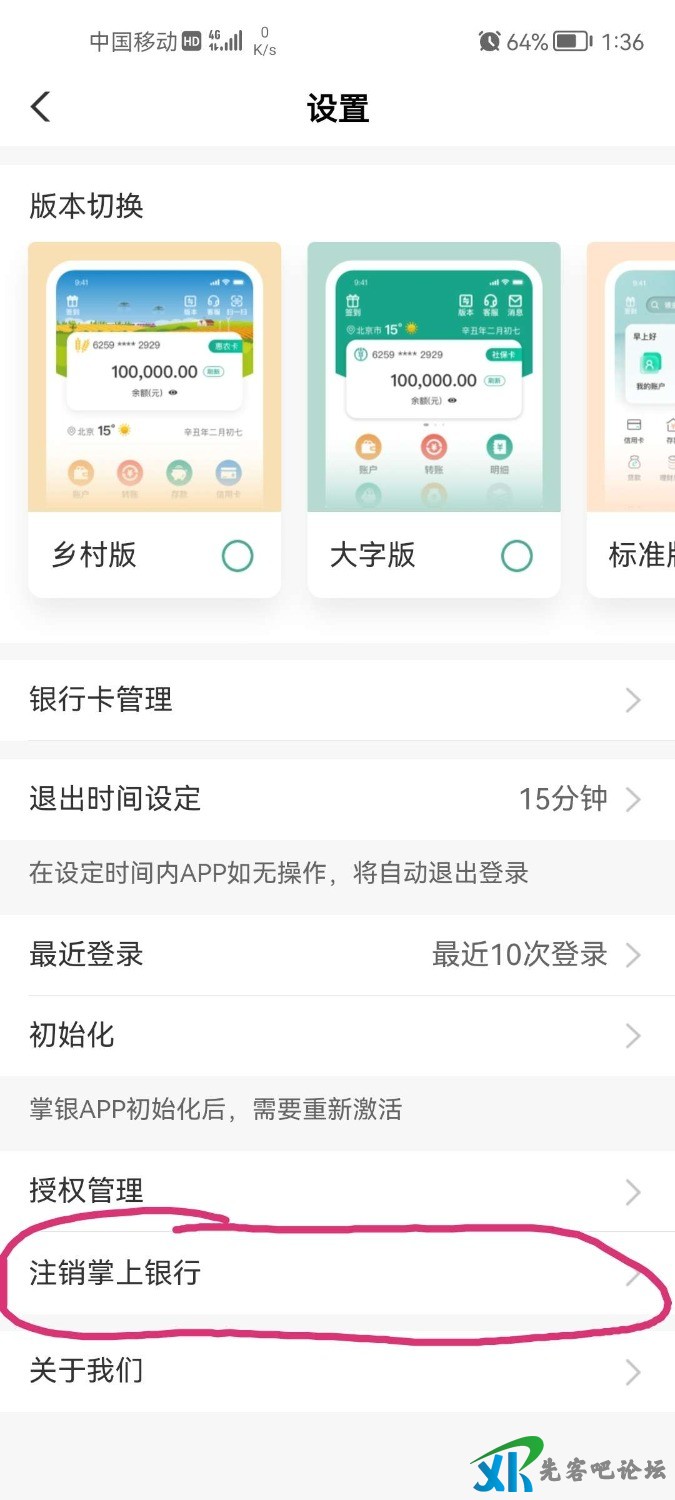Go back using the top-left arrow

[40, 107]
